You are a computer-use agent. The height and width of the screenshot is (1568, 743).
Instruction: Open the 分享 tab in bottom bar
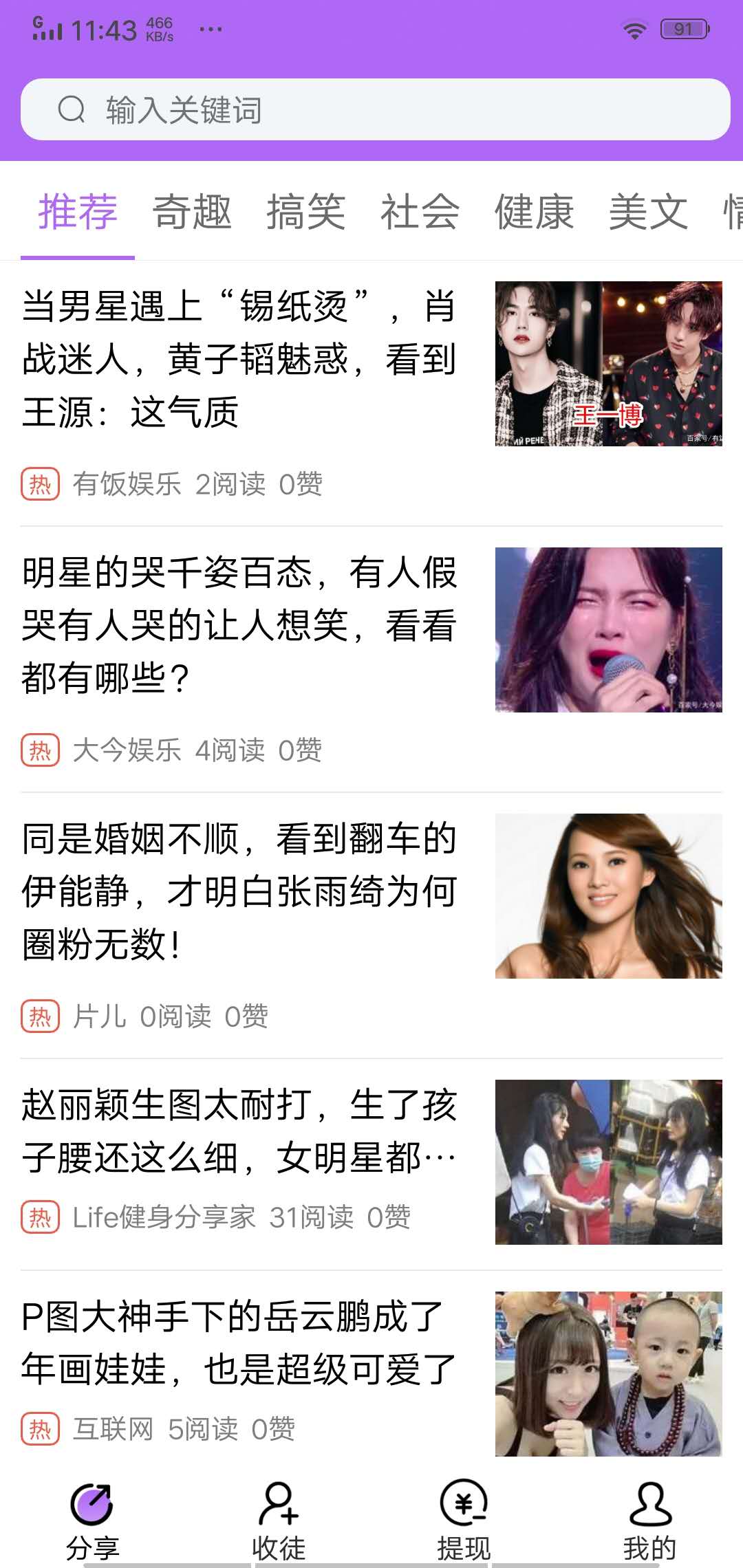coord(92,1520)
